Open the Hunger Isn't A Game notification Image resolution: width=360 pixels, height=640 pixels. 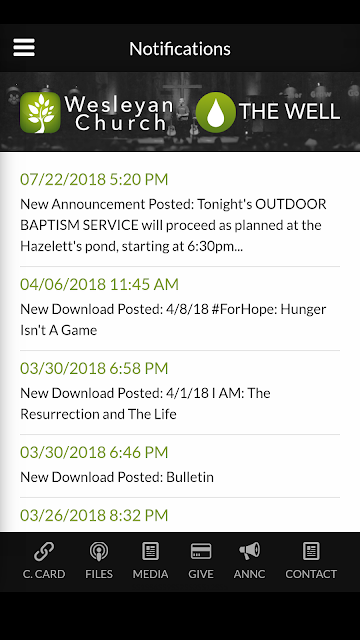click(x=180, y=309)
